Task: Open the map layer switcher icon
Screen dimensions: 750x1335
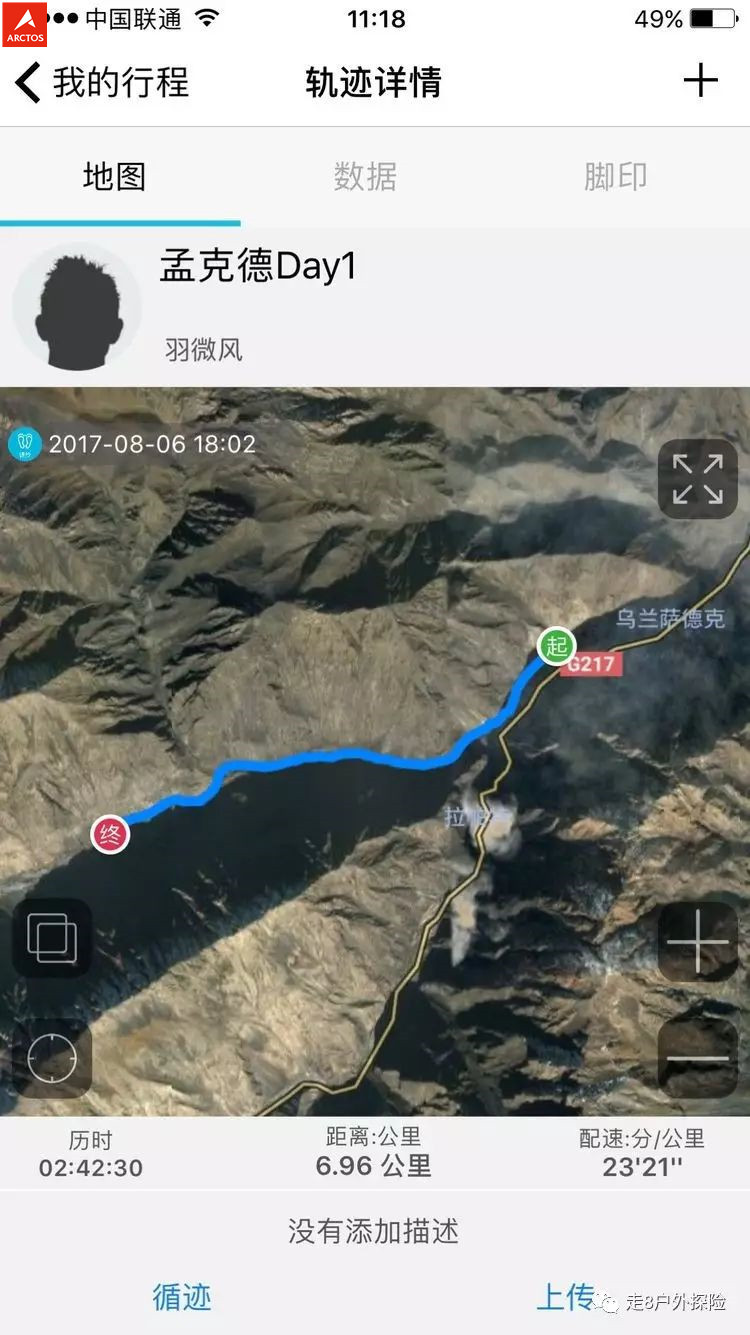Action: [x=51, y=938]
